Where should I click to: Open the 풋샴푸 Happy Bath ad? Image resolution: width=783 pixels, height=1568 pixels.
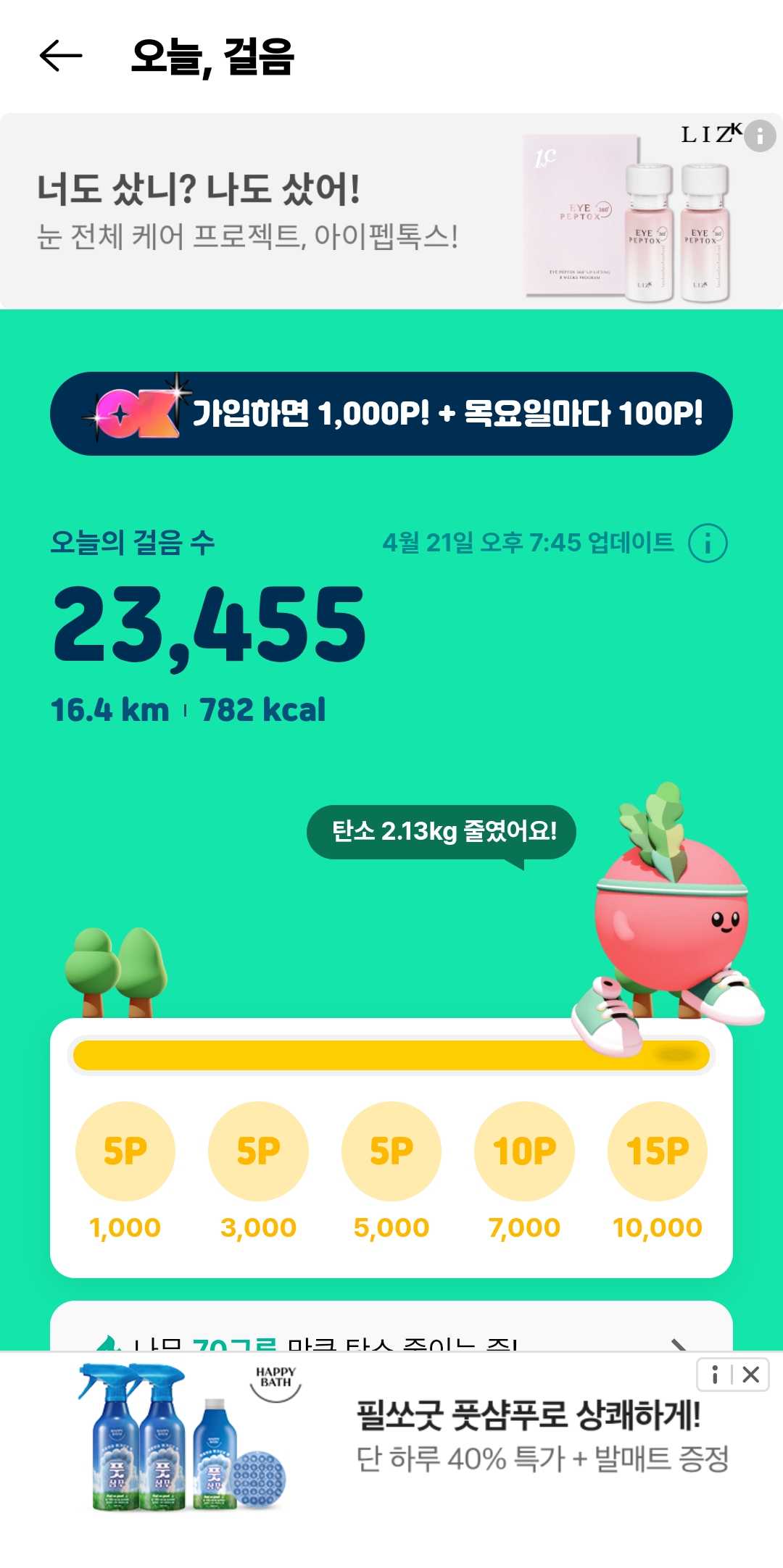point(435,1438)
